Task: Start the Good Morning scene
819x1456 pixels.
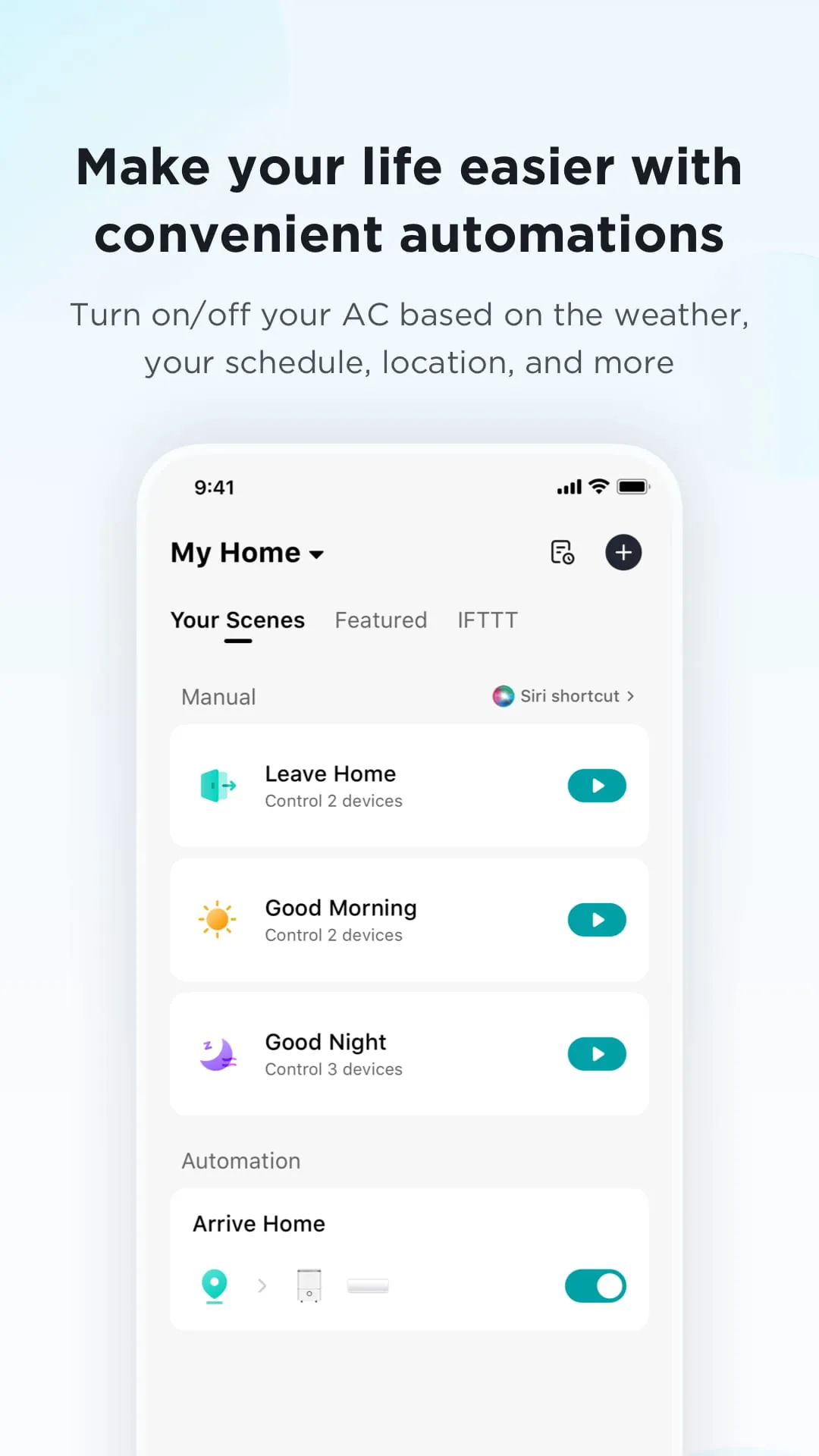Action: point(597,919)
